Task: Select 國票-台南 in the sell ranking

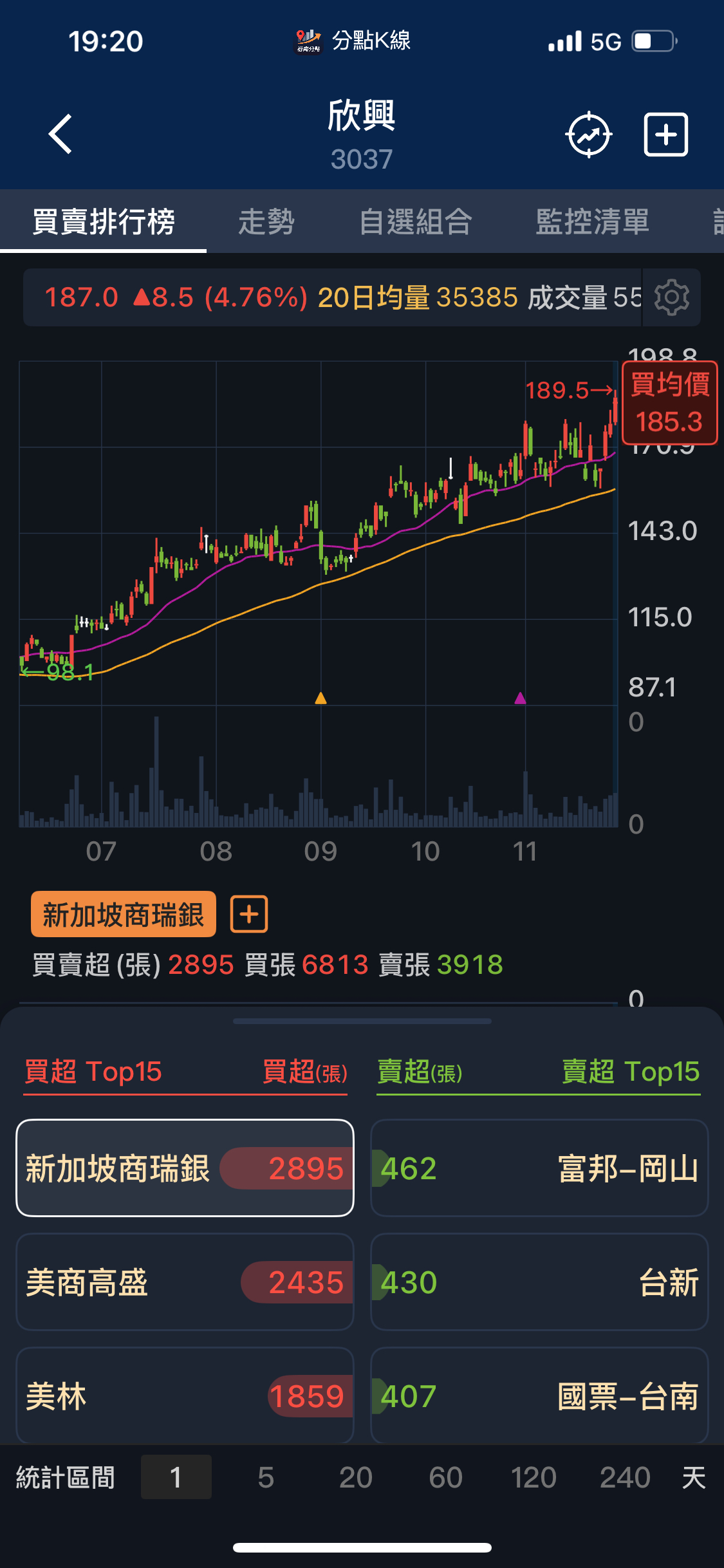Action: (x=539, y=1396)
